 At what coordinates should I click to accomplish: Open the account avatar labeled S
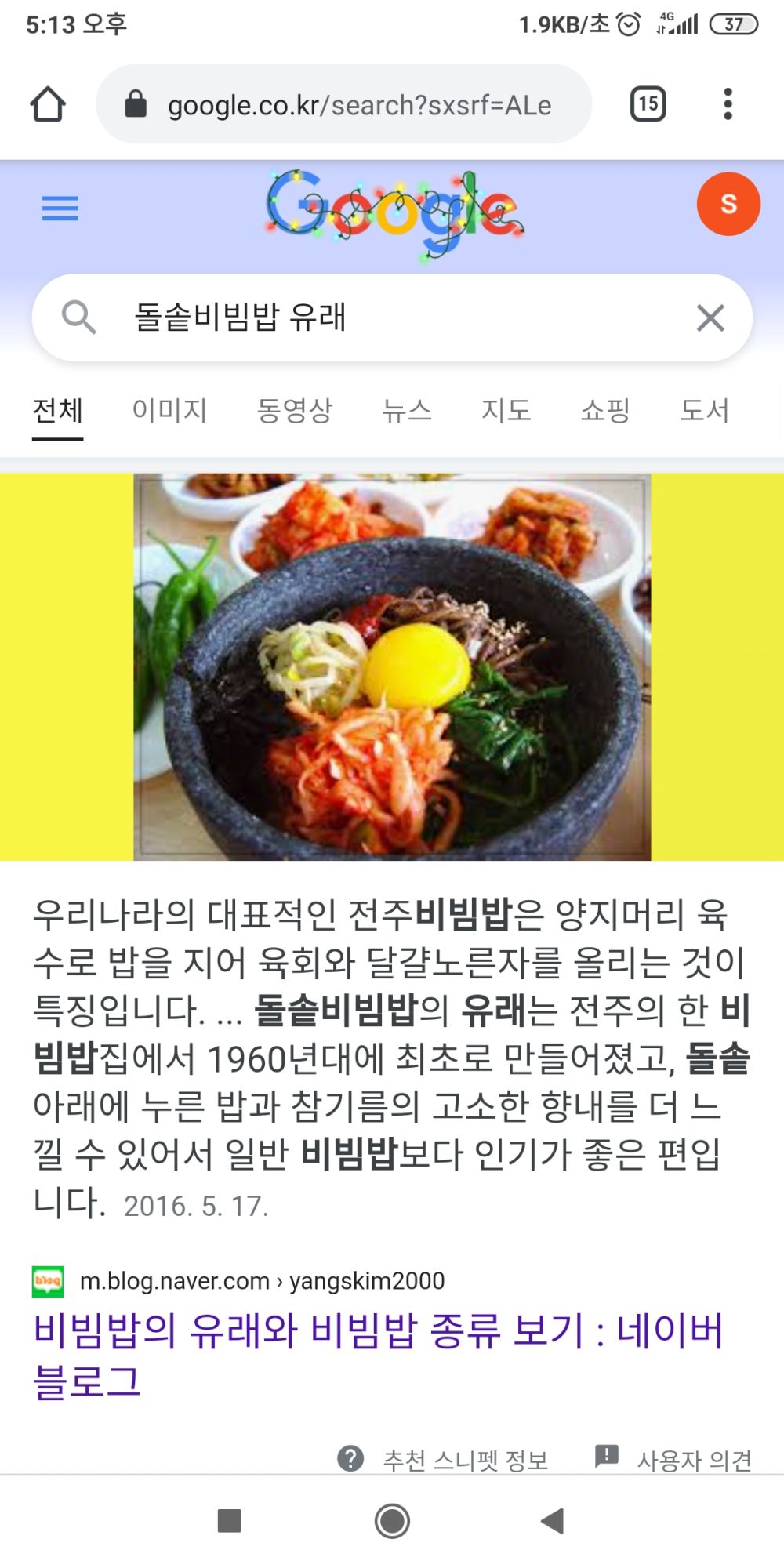pyautogui.click(x=728, y=204)
